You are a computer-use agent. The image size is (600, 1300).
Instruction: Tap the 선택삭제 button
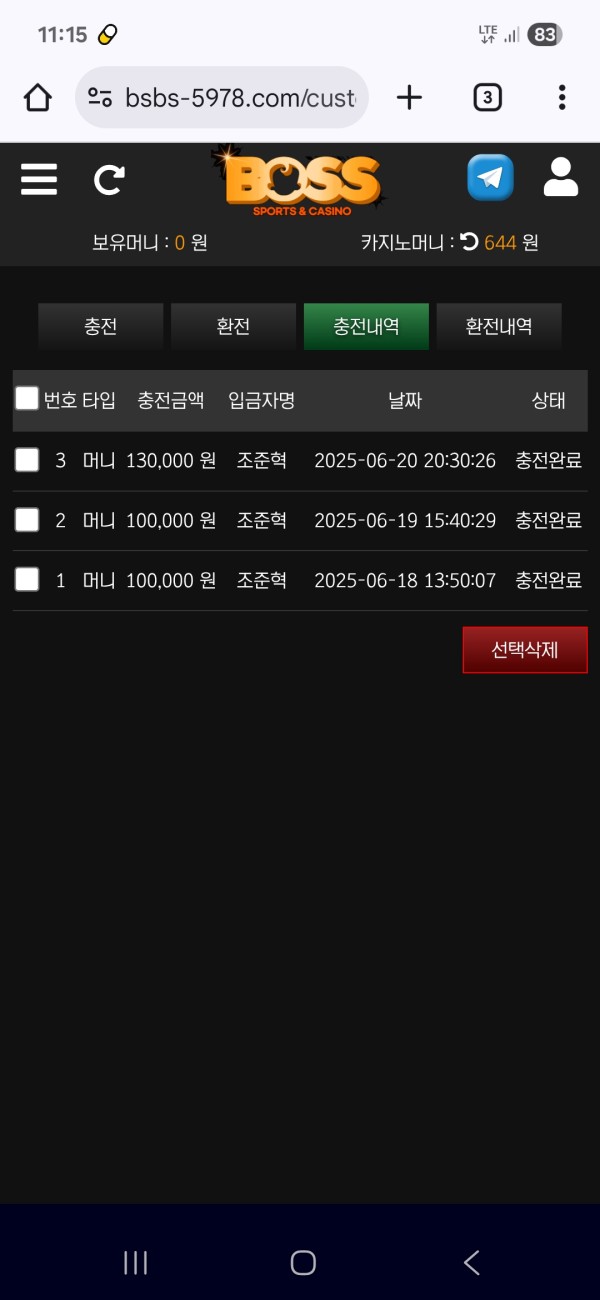point(525,650)
